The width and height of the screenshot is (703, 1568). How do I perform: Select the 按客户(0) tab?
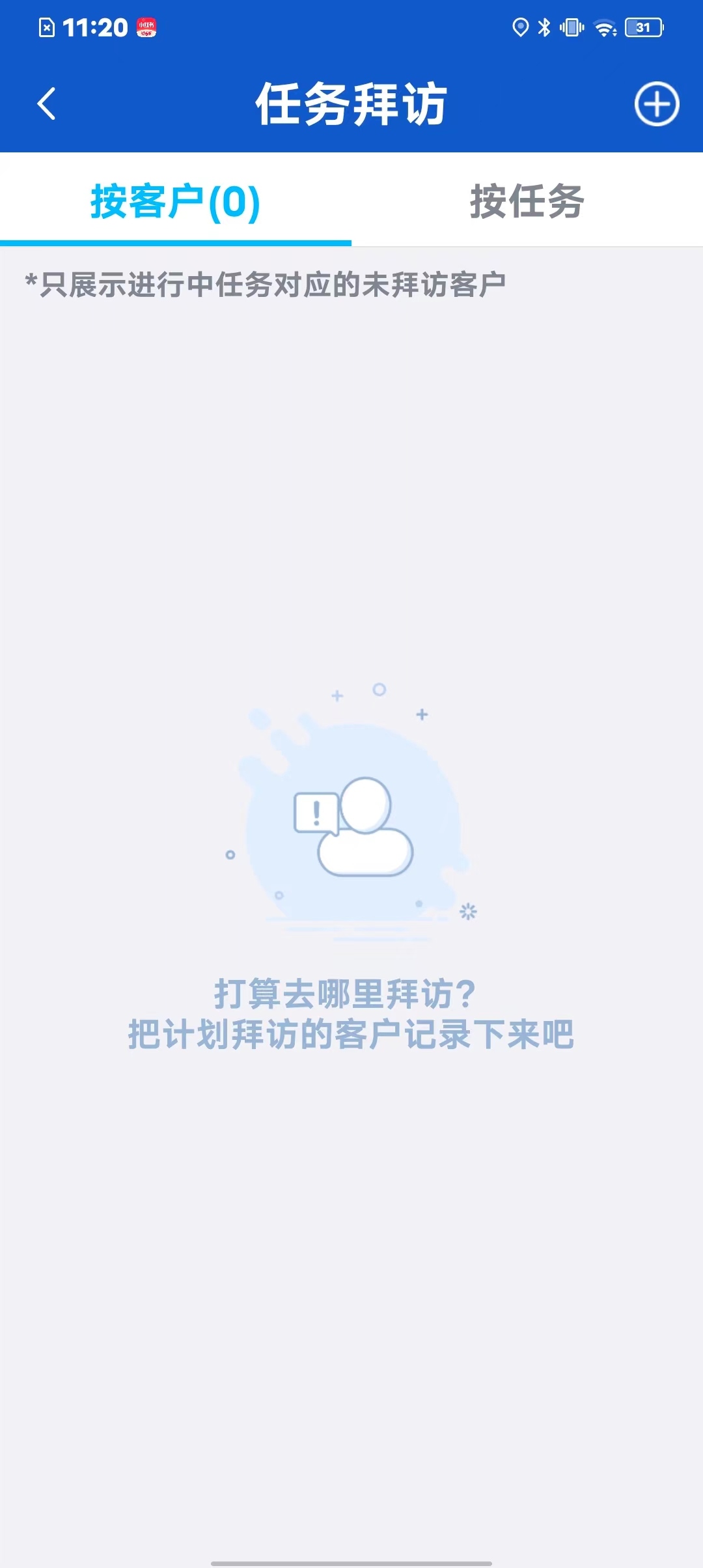[174, 203]
